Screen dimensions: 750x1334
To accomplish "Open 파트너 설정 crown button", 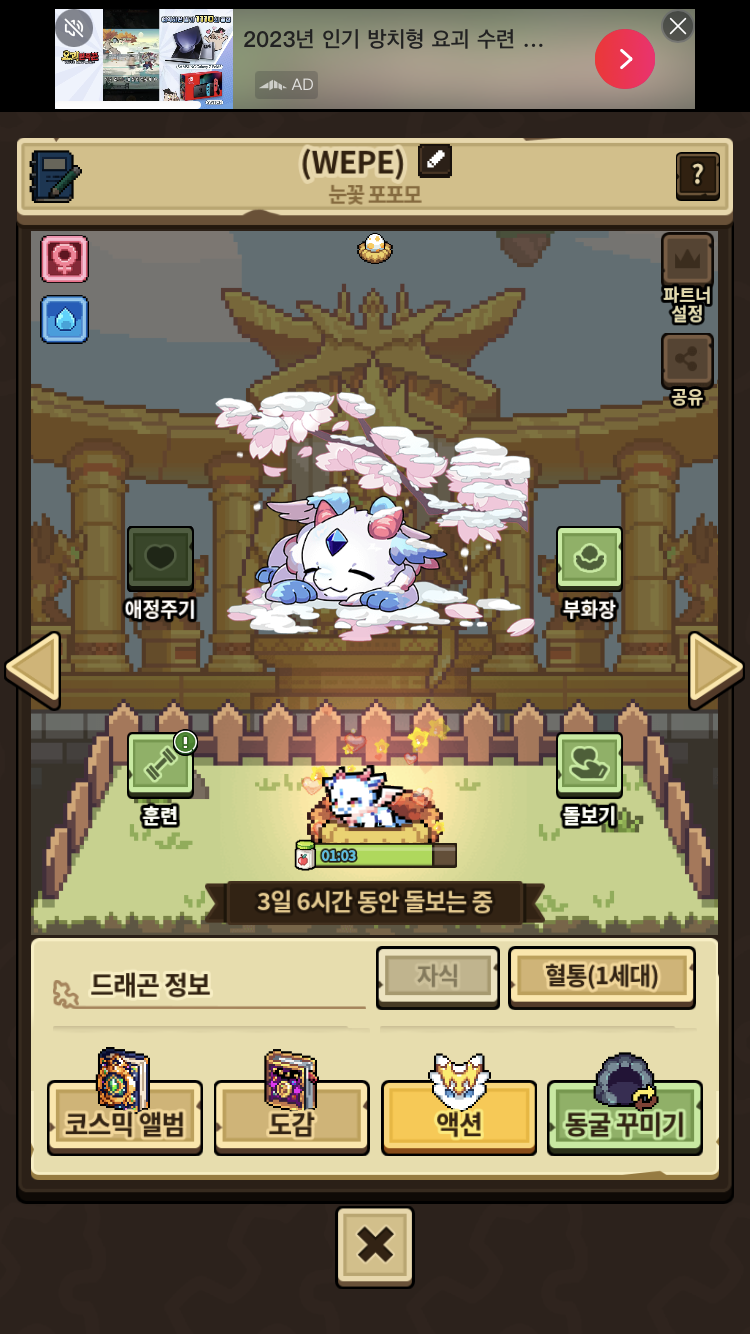I will 687,261.
